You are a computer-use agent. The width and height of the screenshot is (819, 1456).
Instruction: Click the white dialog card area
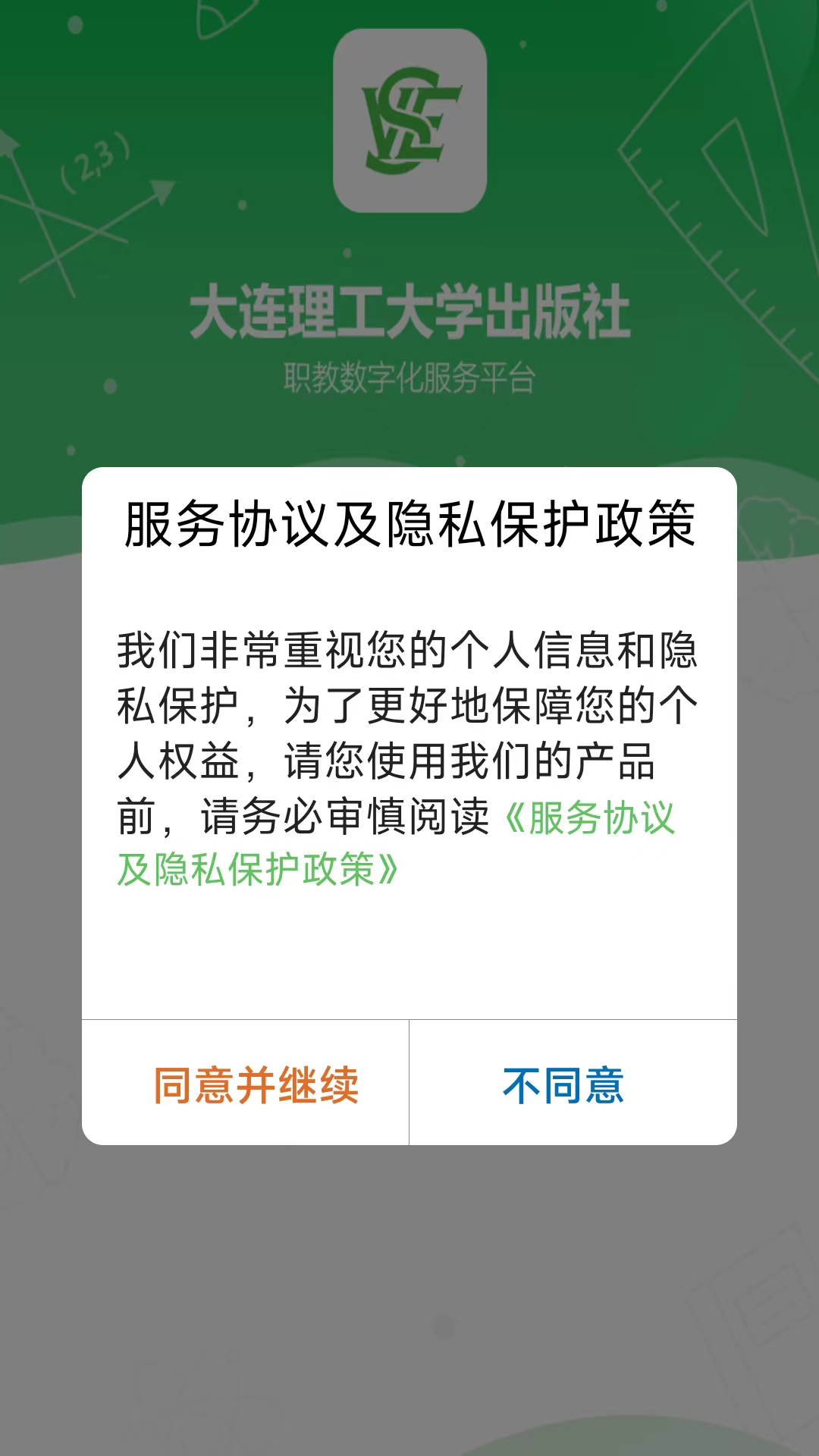[409, 955]
